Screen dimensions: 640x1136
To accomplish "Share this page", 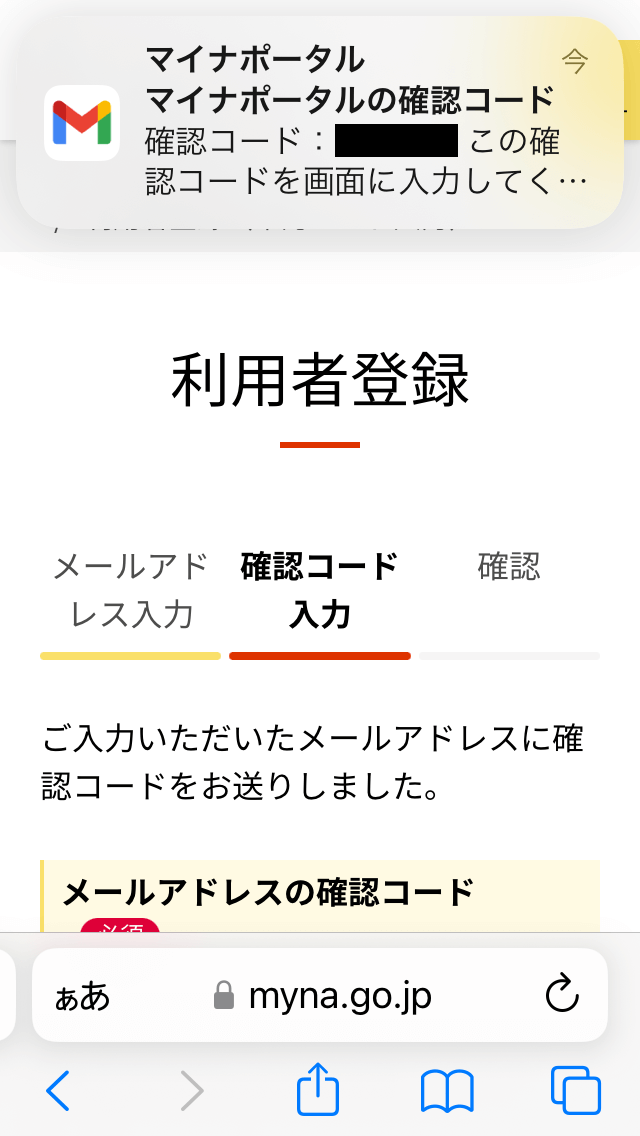I will coord(318,1088).
